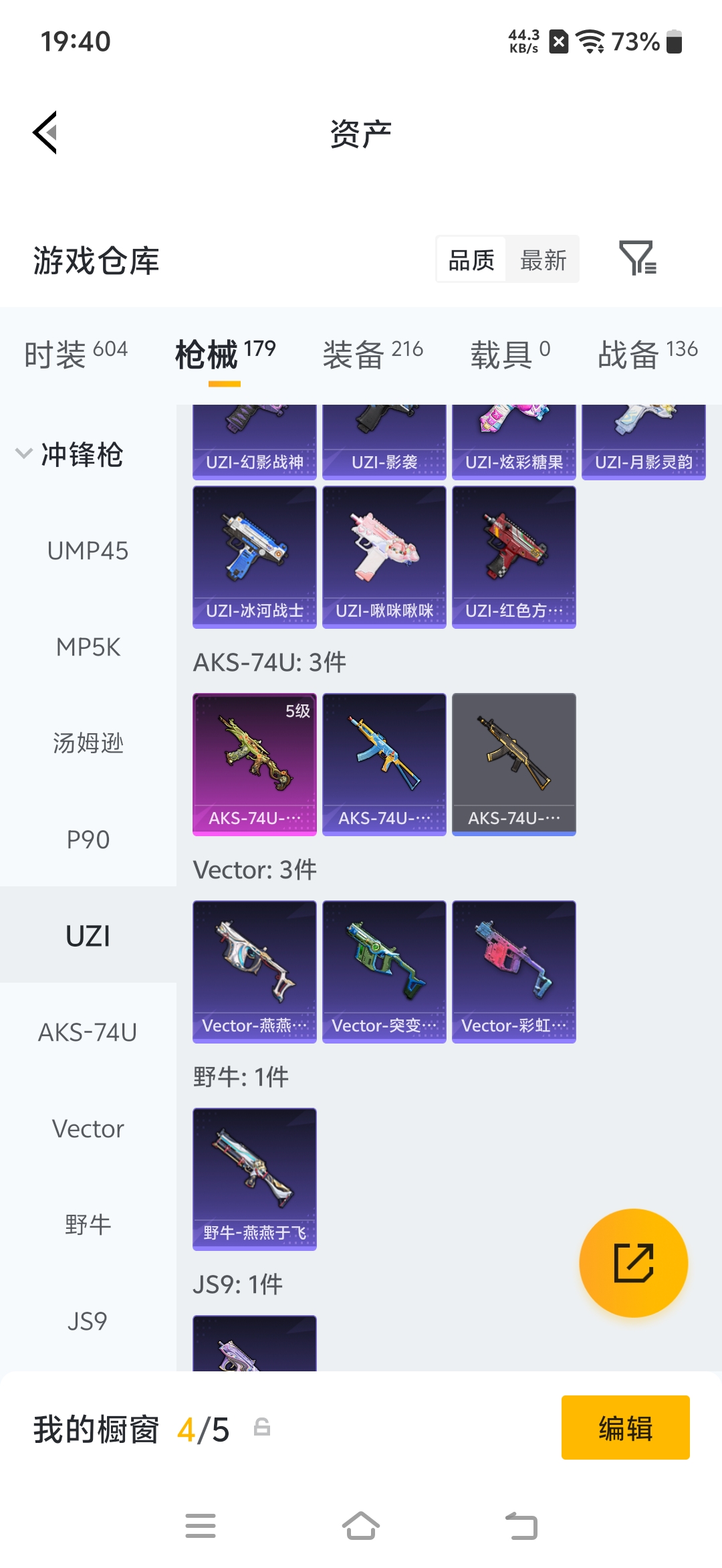
Task: Jump to the P90 section
Action: point(88,840)
